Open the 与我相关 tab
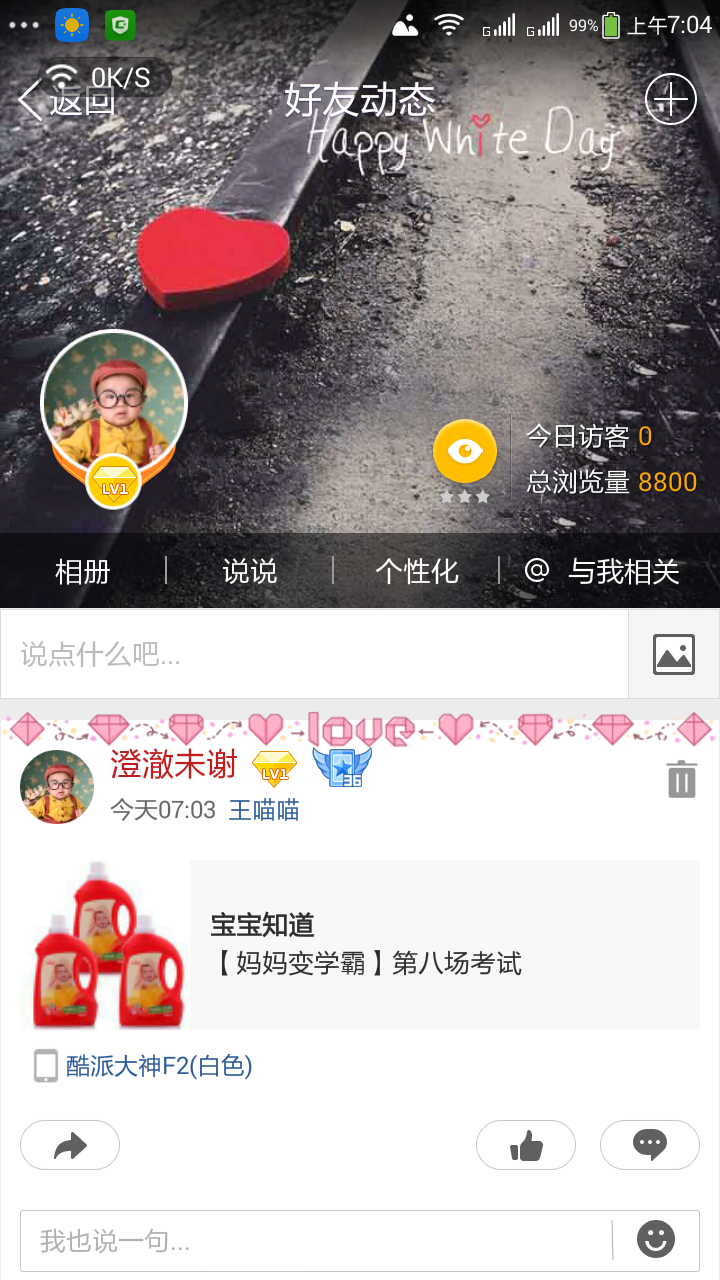The height and width of the screenshot is (1280, 720). 604,571
